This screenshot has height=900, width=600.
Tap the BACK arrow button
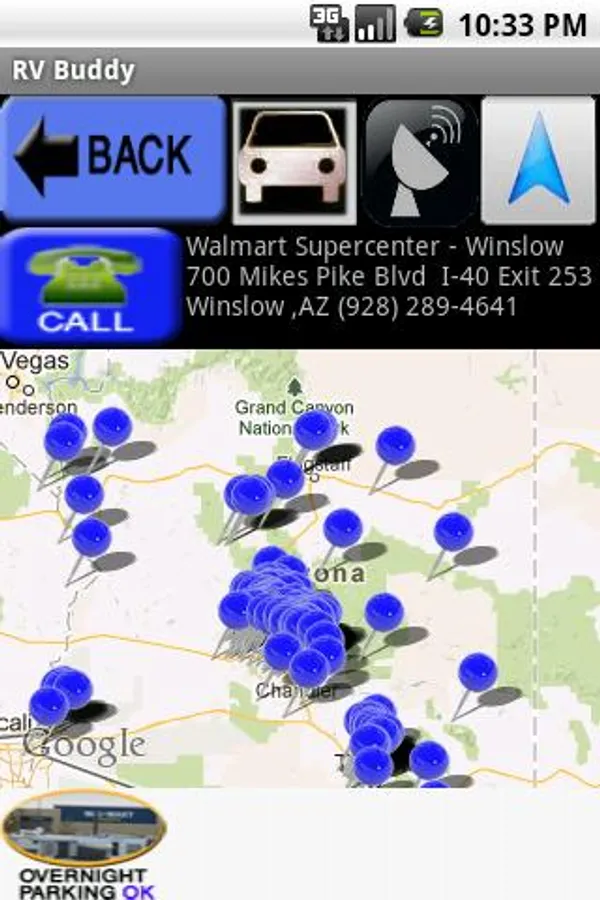pos(113,160)
